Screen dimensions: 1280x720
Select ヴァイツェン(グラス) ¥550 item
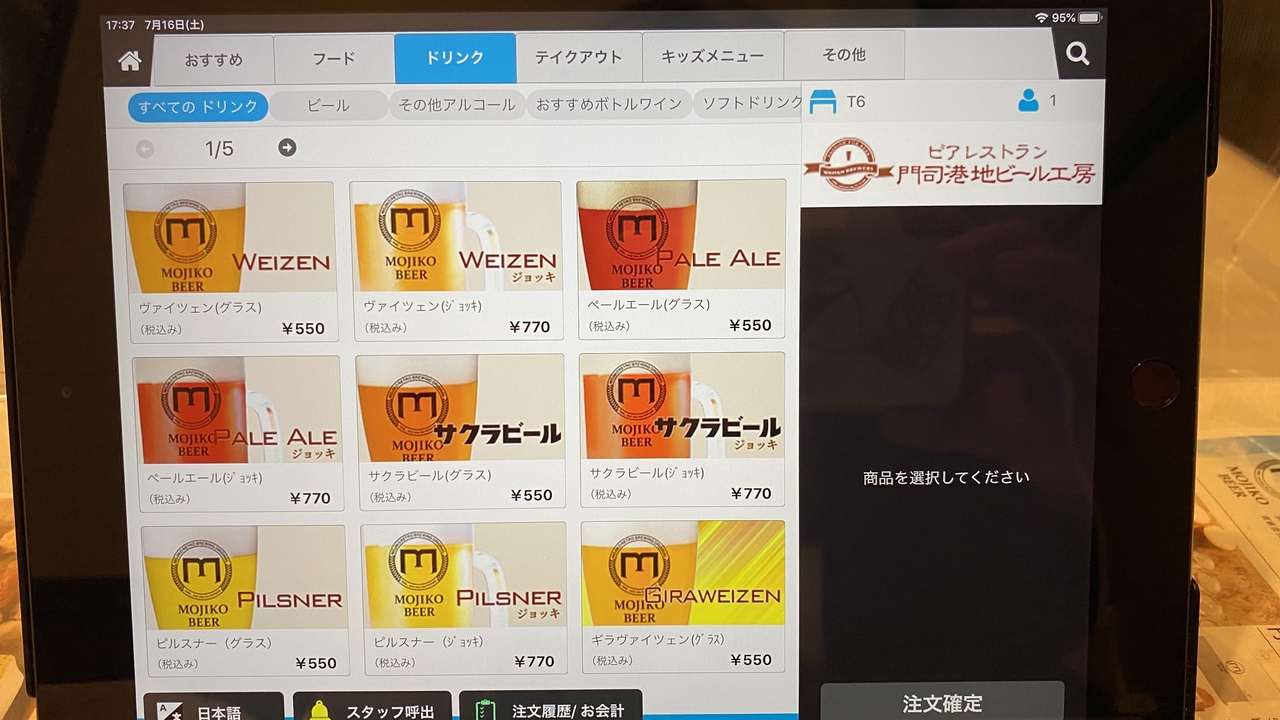click(232, 262)
